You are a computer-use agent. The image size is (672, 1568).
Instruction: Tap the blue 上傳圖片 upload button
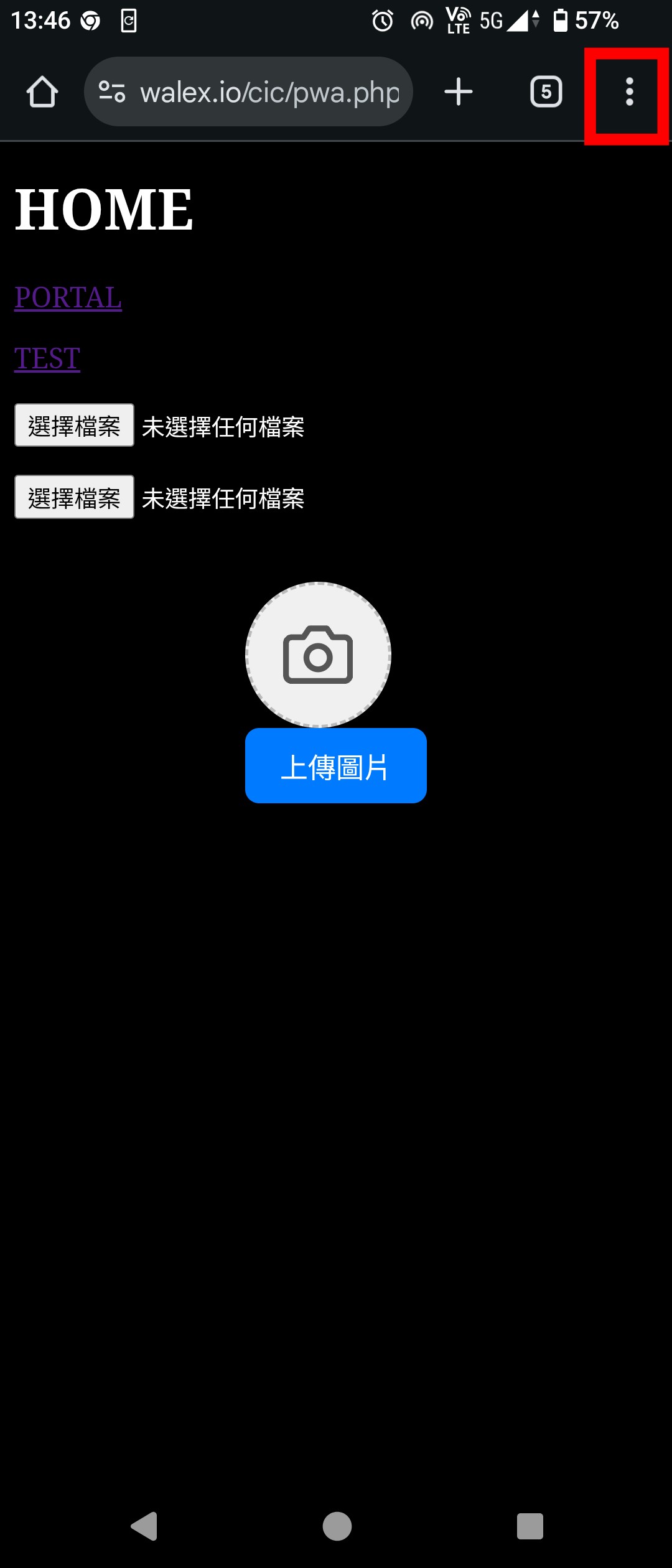[336, 766]
